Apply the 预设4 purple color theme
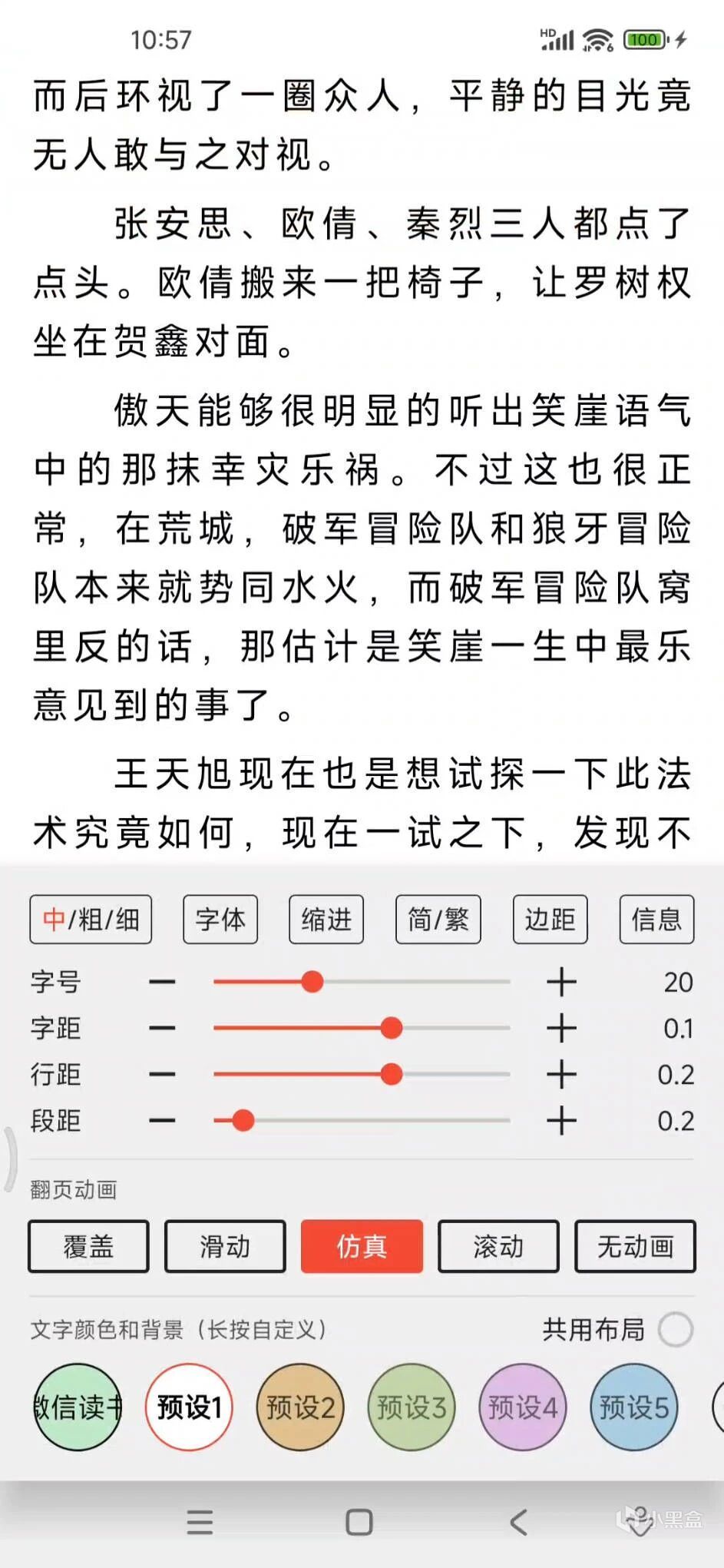724x1568 pixels. [522, 1407]
